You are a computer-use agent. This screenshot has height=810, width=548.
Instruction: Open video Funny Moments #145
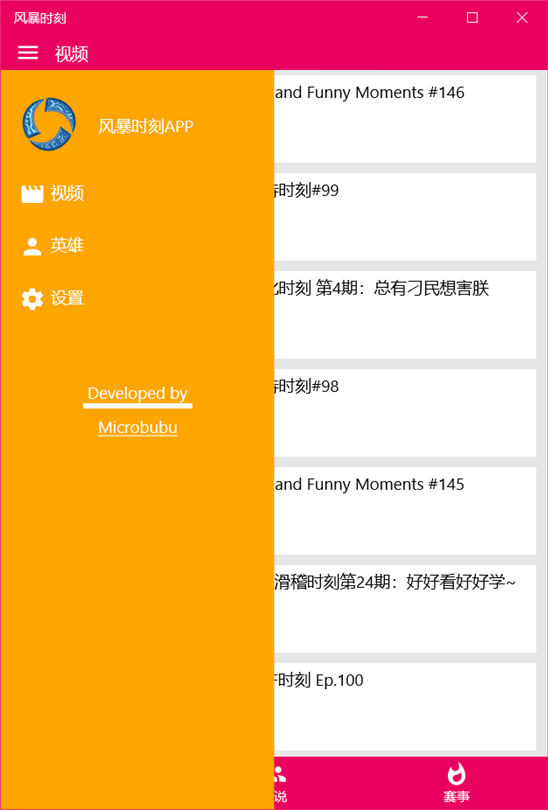pos(405,511)
